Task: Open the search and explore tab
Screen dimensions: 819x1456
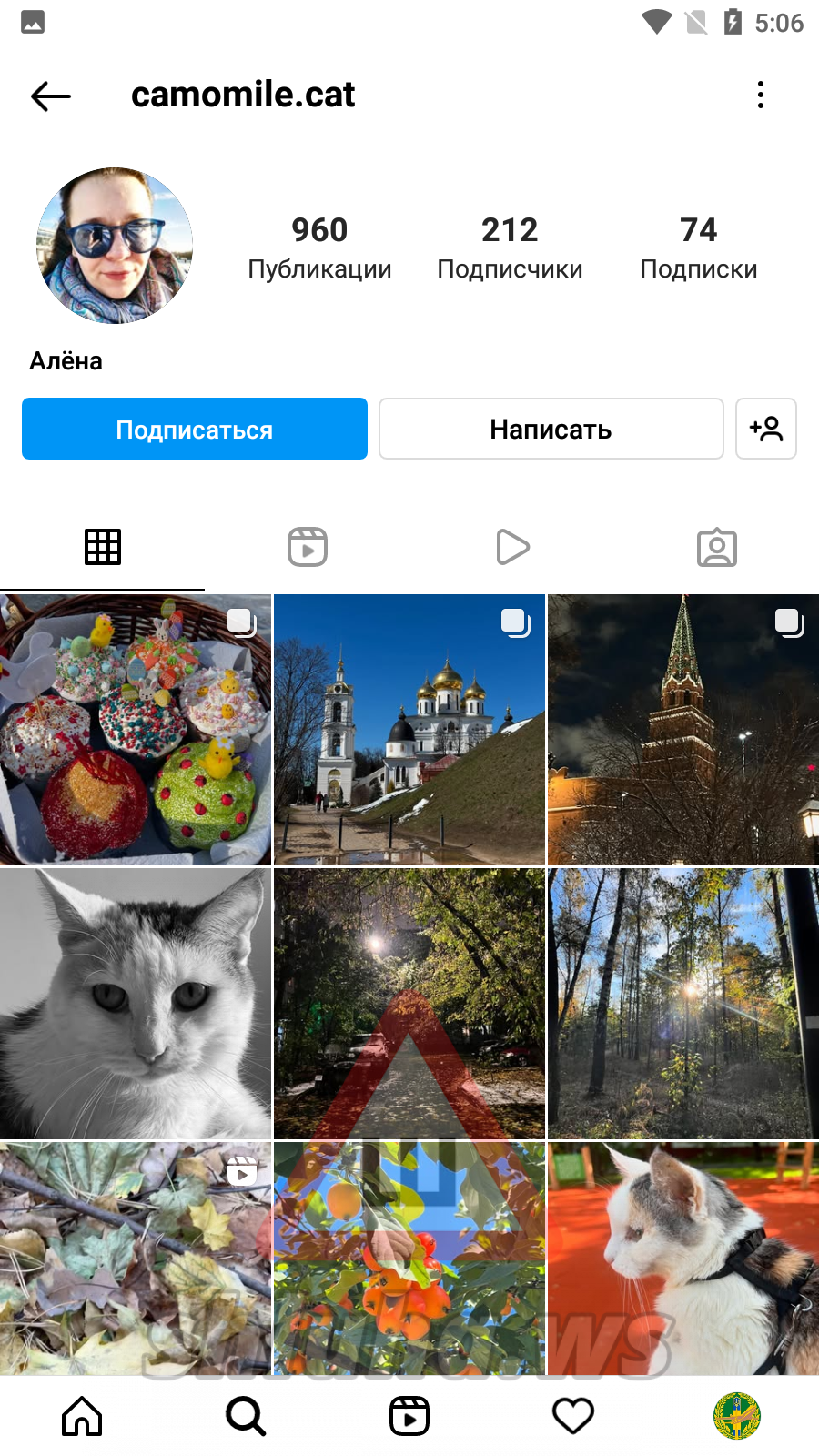Action: (246, 1416)
